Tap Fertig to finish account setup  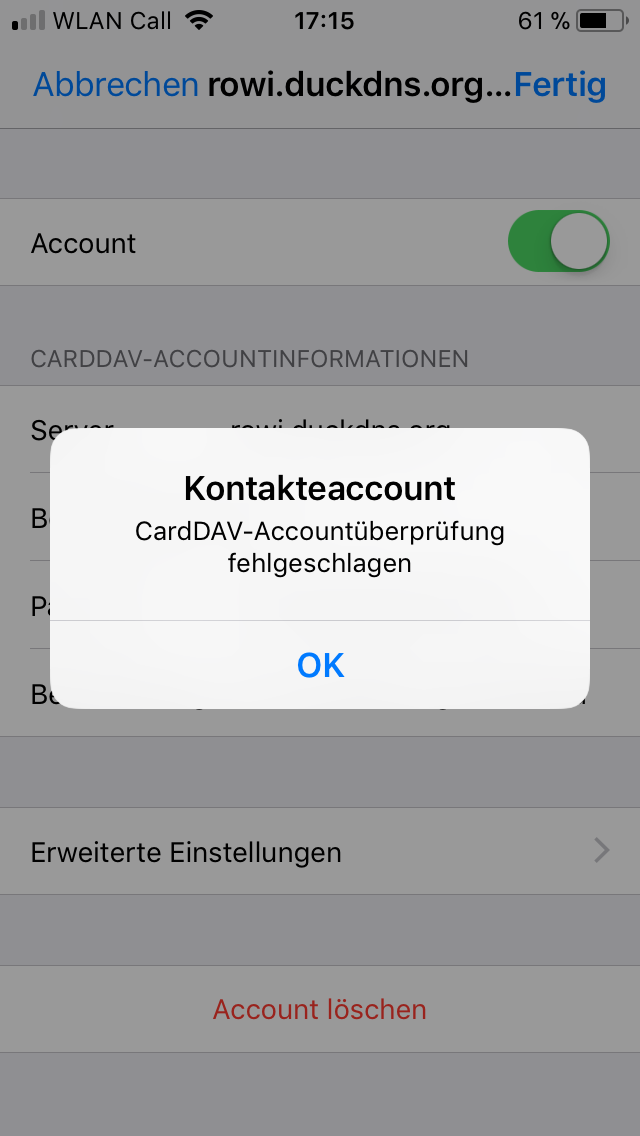tap(560, 85)
